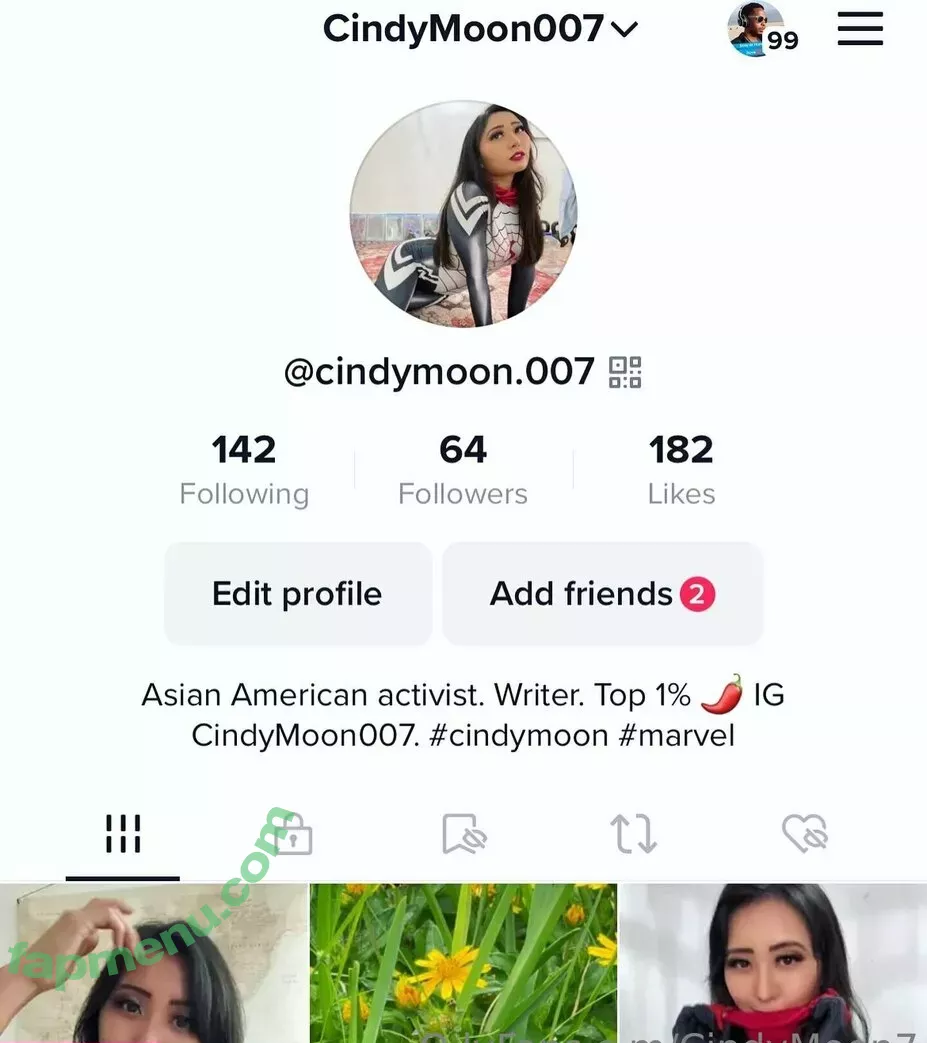Open Add friends
Viewport: 927px width, 1043px height.
(602, 594)
